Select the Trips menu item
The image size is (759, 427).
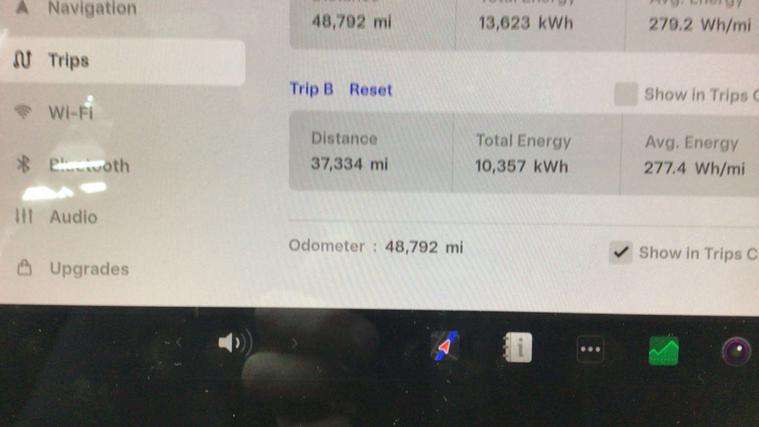click(68, 61)
